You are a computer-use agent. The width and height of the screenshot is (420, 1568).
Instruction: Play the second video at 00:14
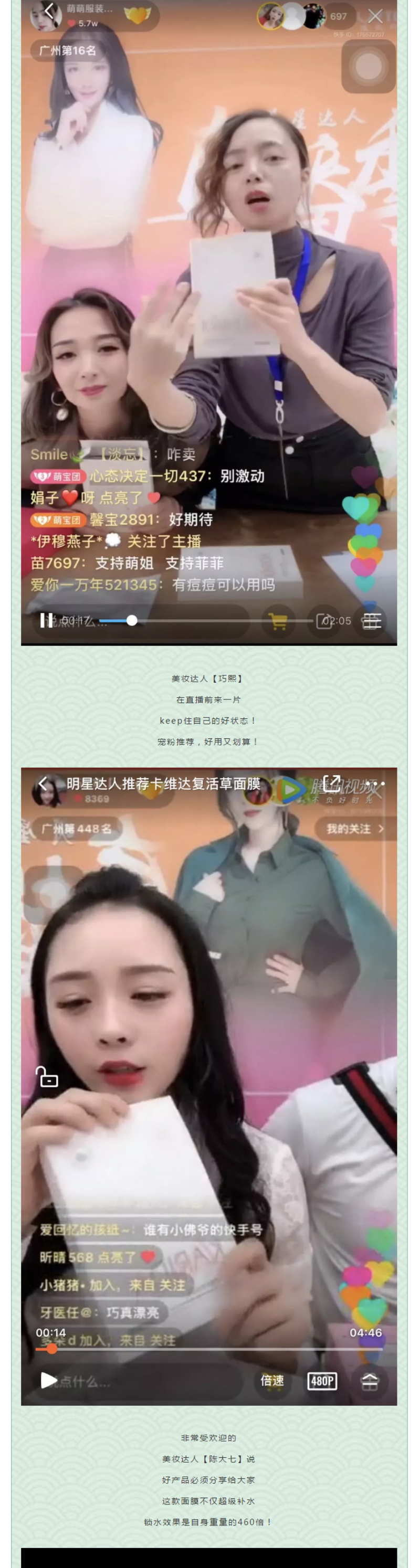48,1381
